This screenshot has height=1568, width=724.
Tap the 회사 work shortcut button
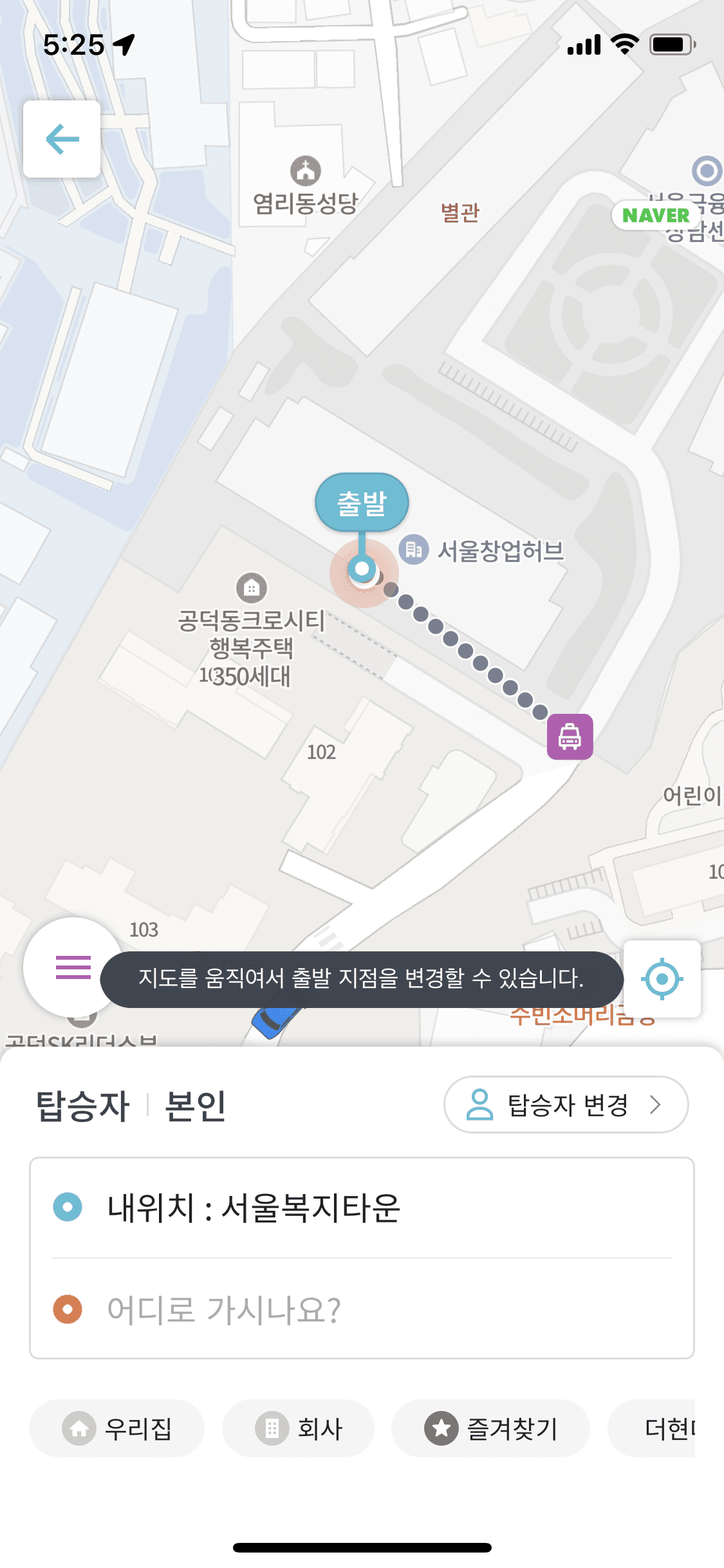pyautogui.click(x=299, y=1428)
